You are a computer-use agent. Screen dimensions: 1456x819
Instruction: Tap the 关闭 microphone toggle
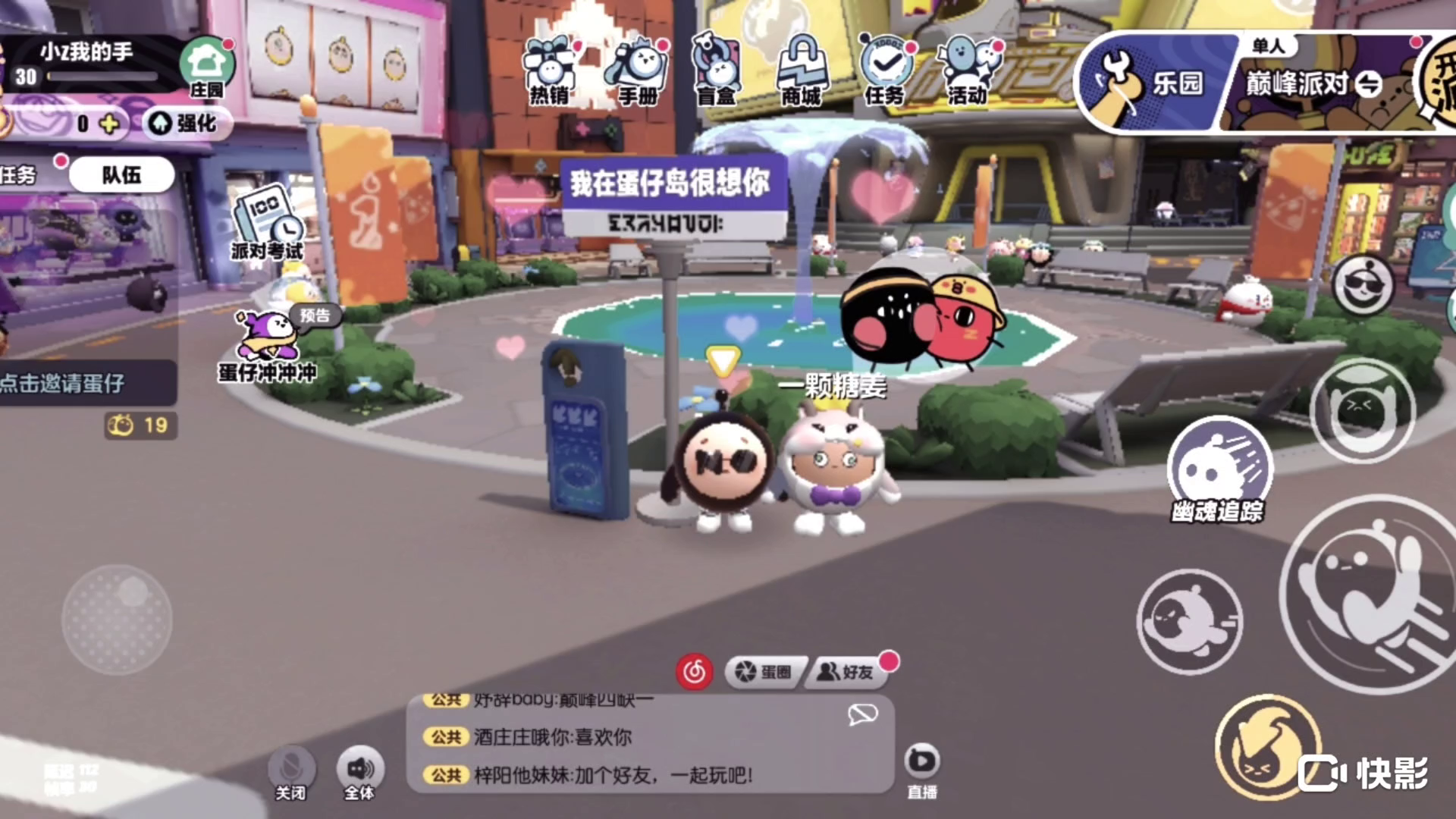coord(291,772)
